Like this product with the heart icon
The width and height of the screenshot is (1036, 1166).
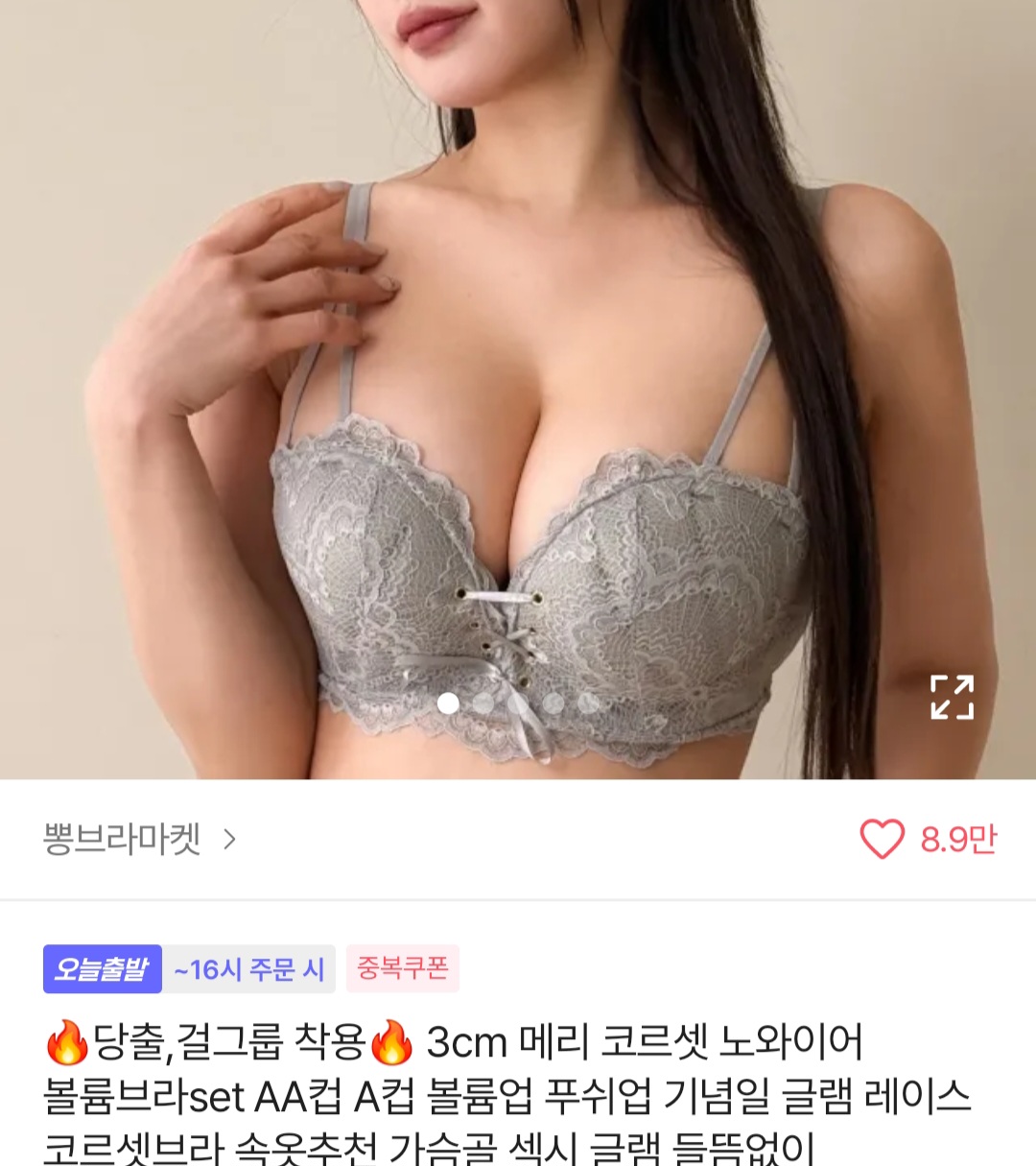pyautogui.click(x=882, y=840)
